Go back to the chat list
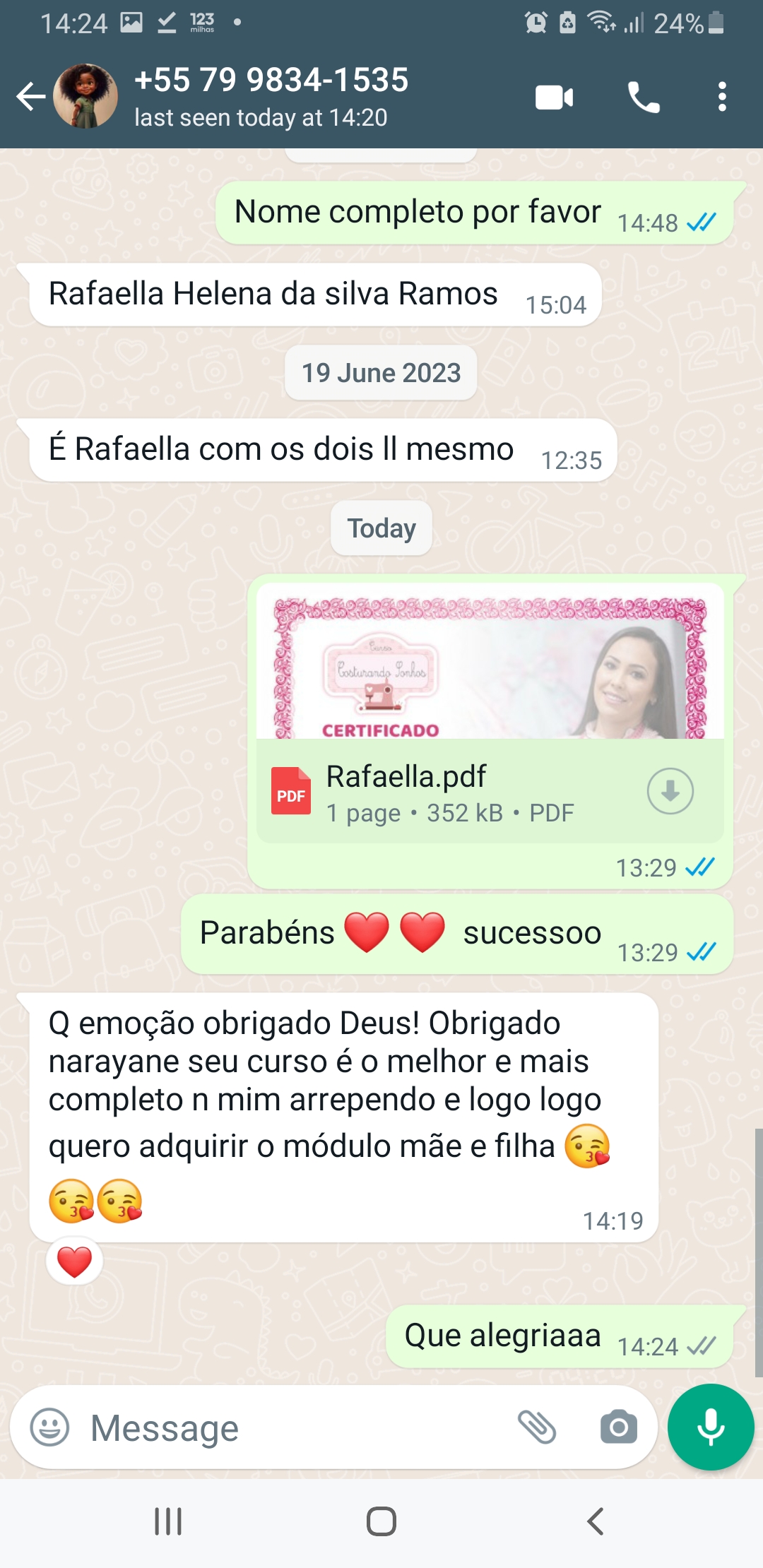Image resolution: width=763 pixels, height=1568 pixels. (x=31, y=97)
